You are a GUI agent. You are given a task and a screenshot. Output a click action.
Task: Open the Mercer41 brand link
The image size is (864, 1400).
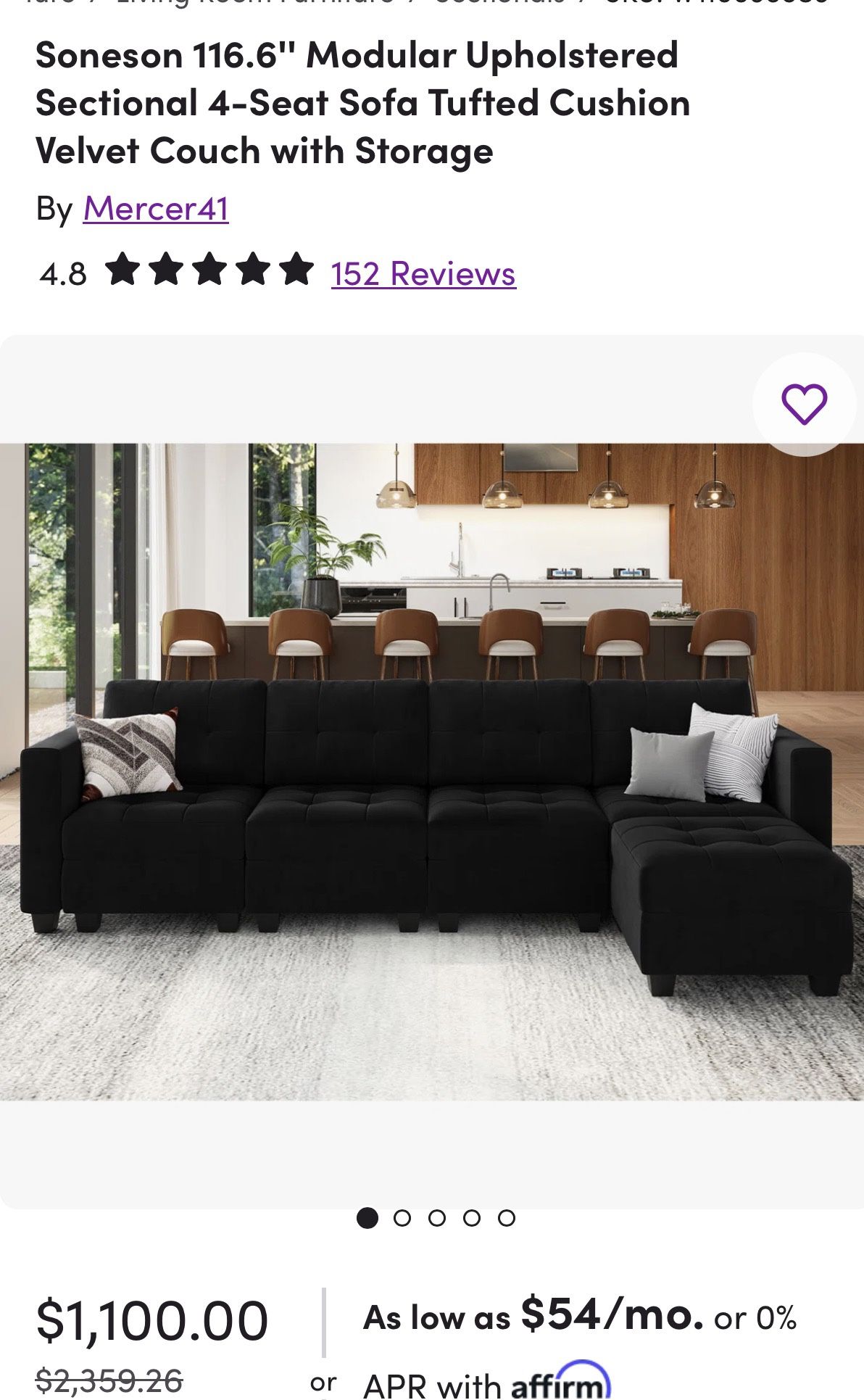click(x=156, y=209)
